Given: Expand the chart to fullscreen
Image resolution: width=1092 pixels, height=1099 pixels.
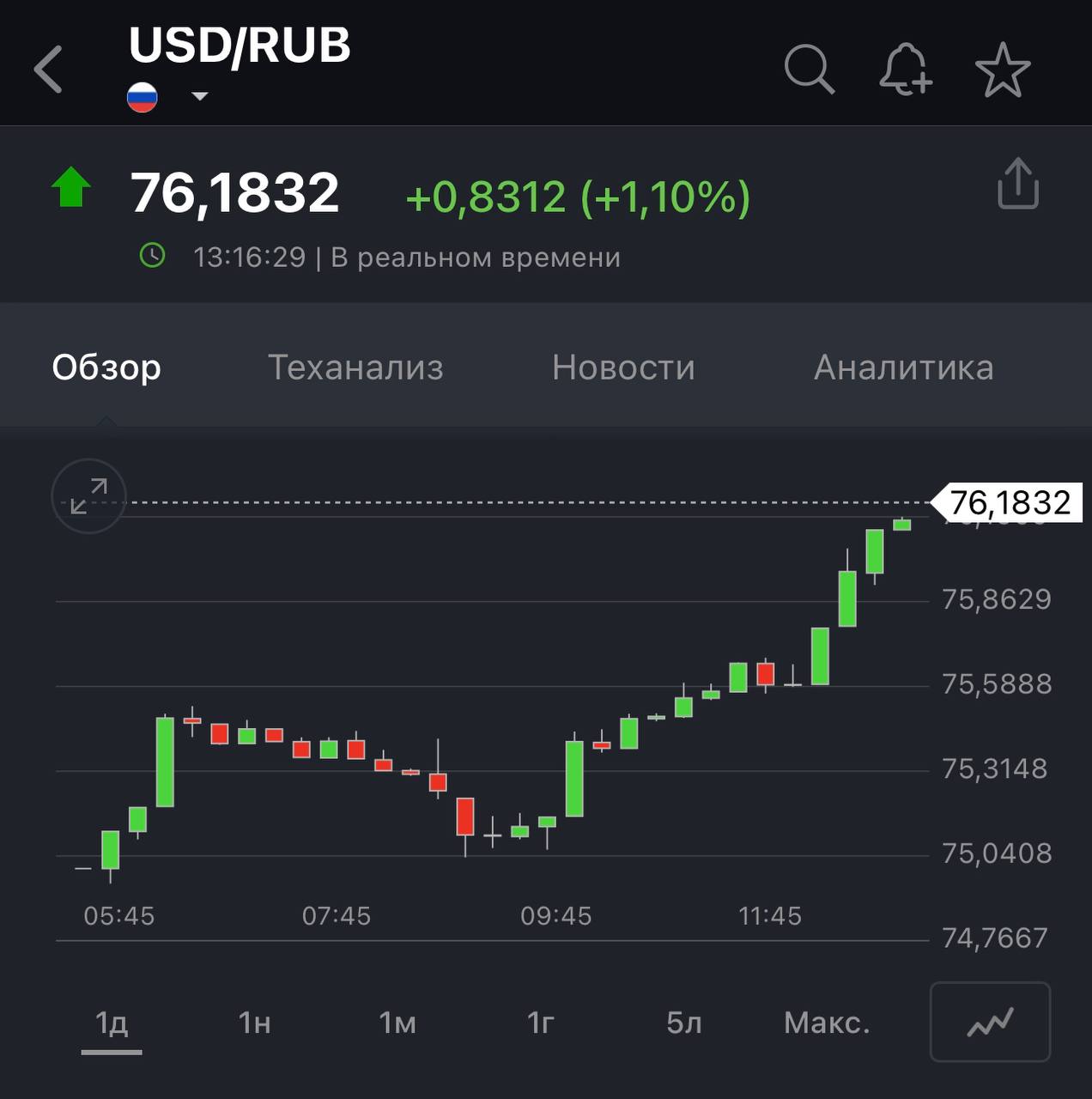Looking at the screenshot, I should [x=89, y=496].
